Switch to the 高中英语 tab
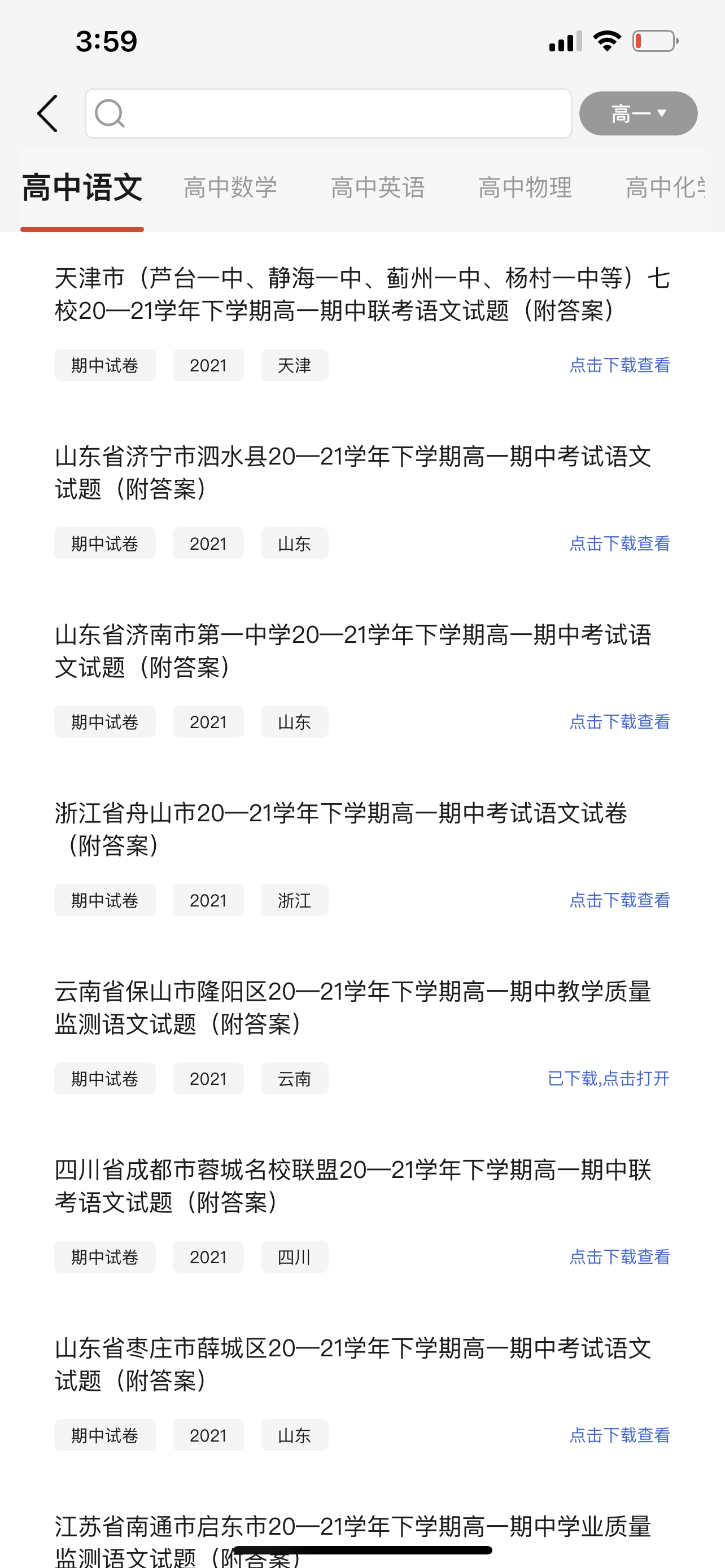This screenshot has width=725, height=1568. [x=377, y=187]
